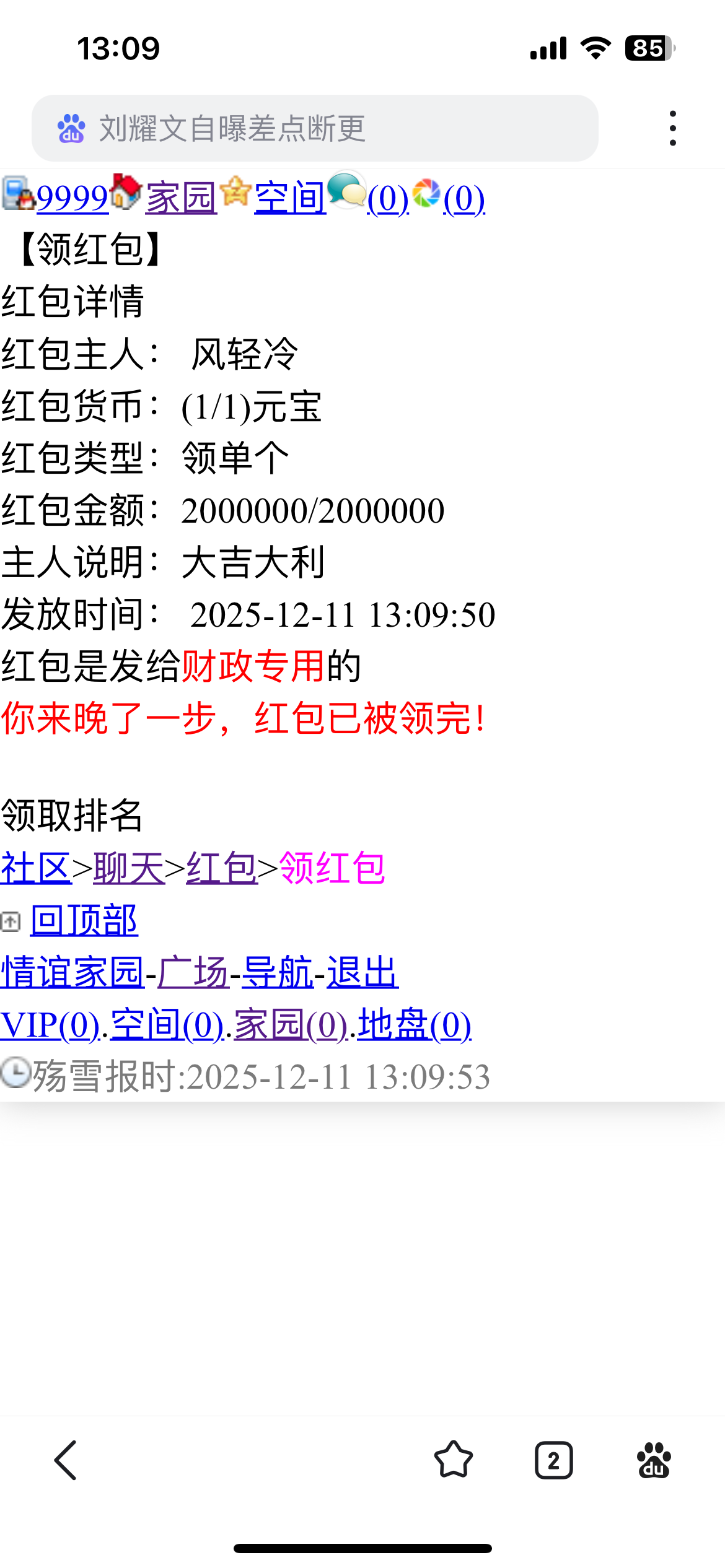Viewport: 725px width, 1568px height.
Task: Open the message bubble (0) link
Action: tap(387, 198)
